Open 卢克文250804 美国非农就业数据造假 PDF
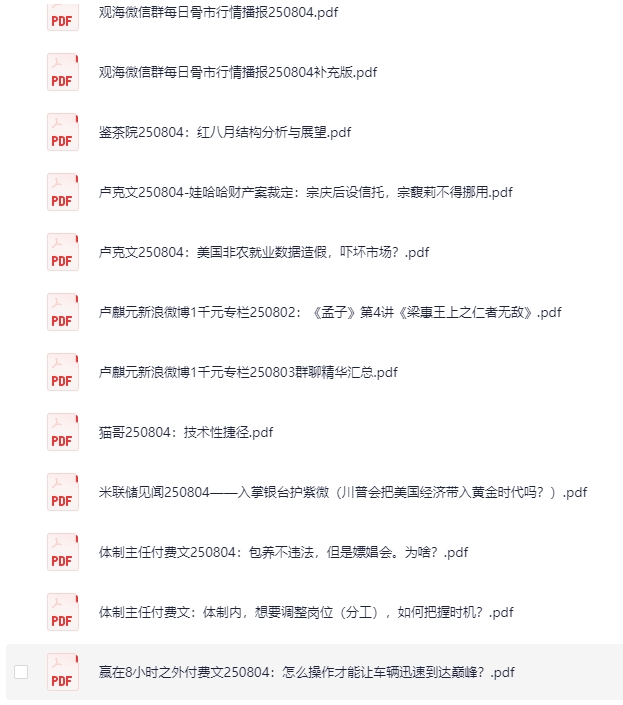The height and width of the screenshot is (705, 623). pyautogui.click(x=264, y=252)
